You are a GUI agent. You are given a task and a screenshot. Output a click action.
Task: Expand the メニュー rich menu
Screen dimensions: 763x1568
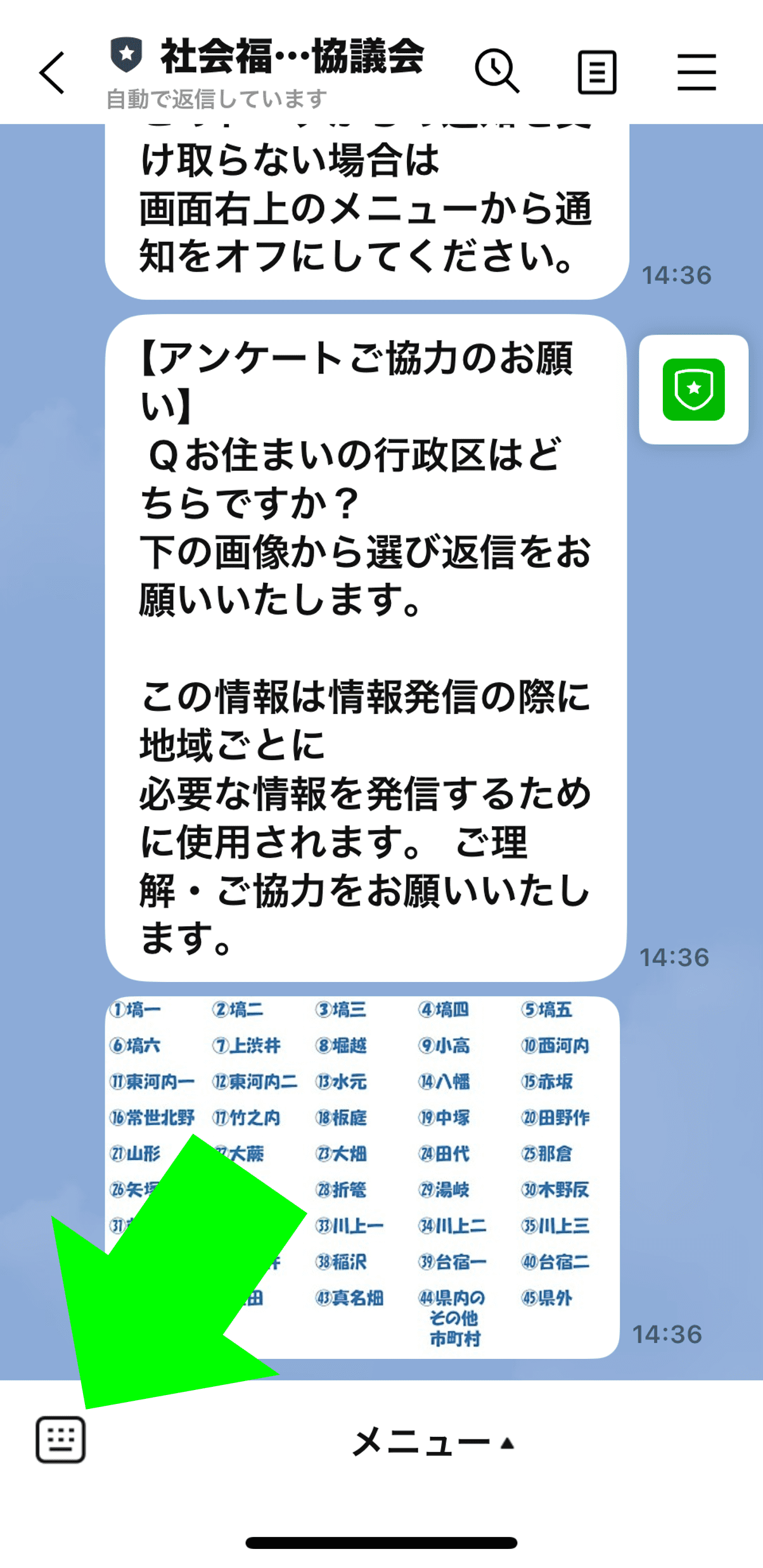pos(433,1442)
